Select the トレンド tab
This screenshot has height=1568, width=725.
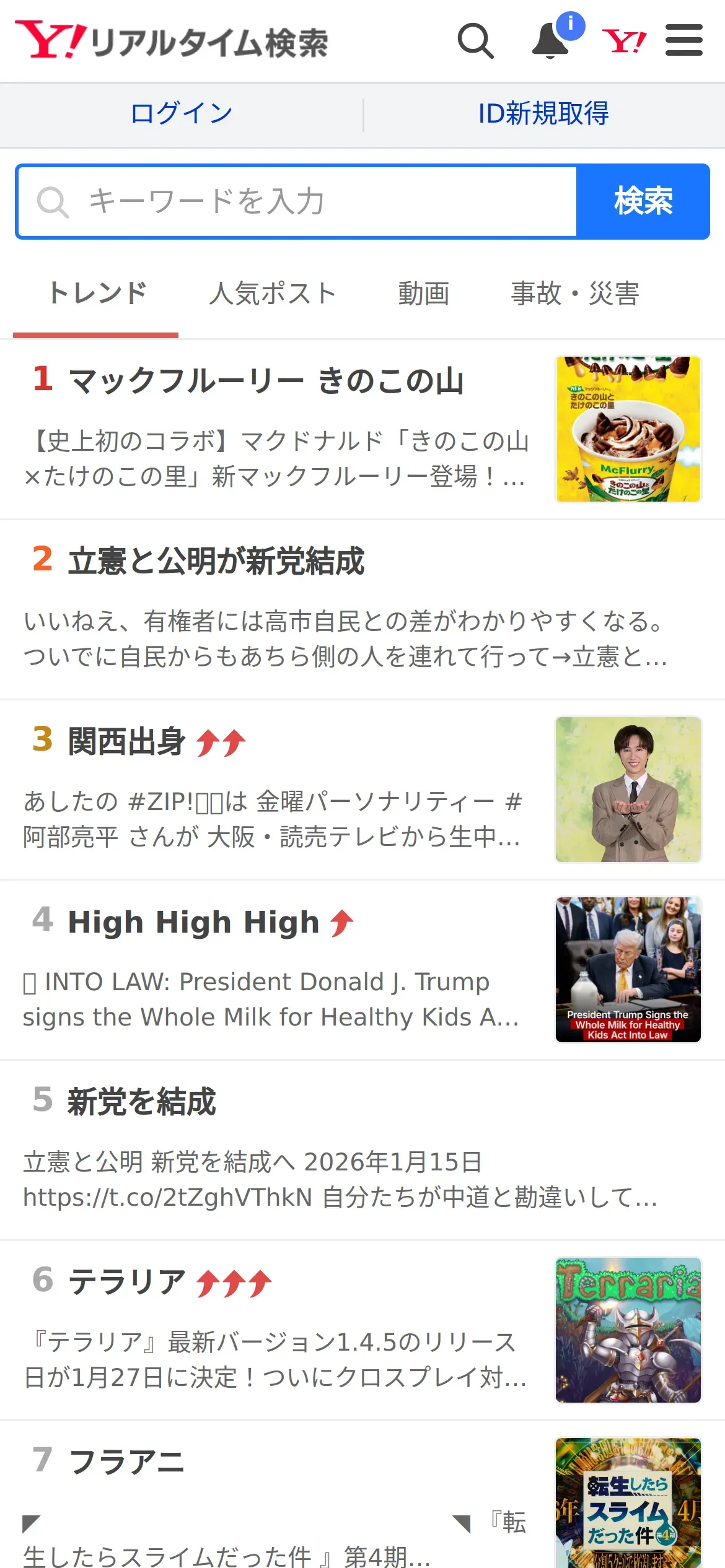97,294
